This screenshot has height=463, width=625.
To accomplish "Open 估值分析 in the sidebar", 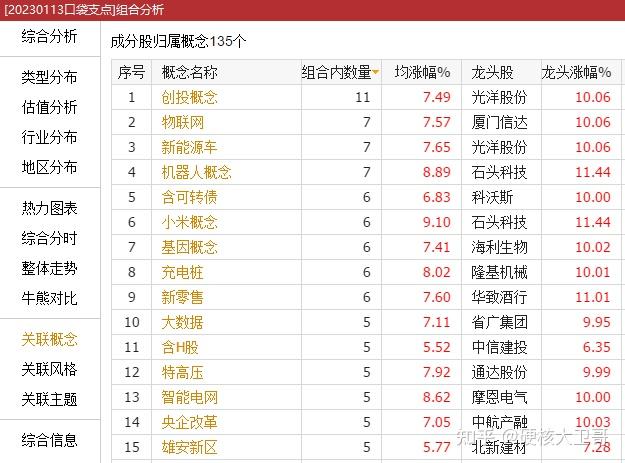I will 49,107.
